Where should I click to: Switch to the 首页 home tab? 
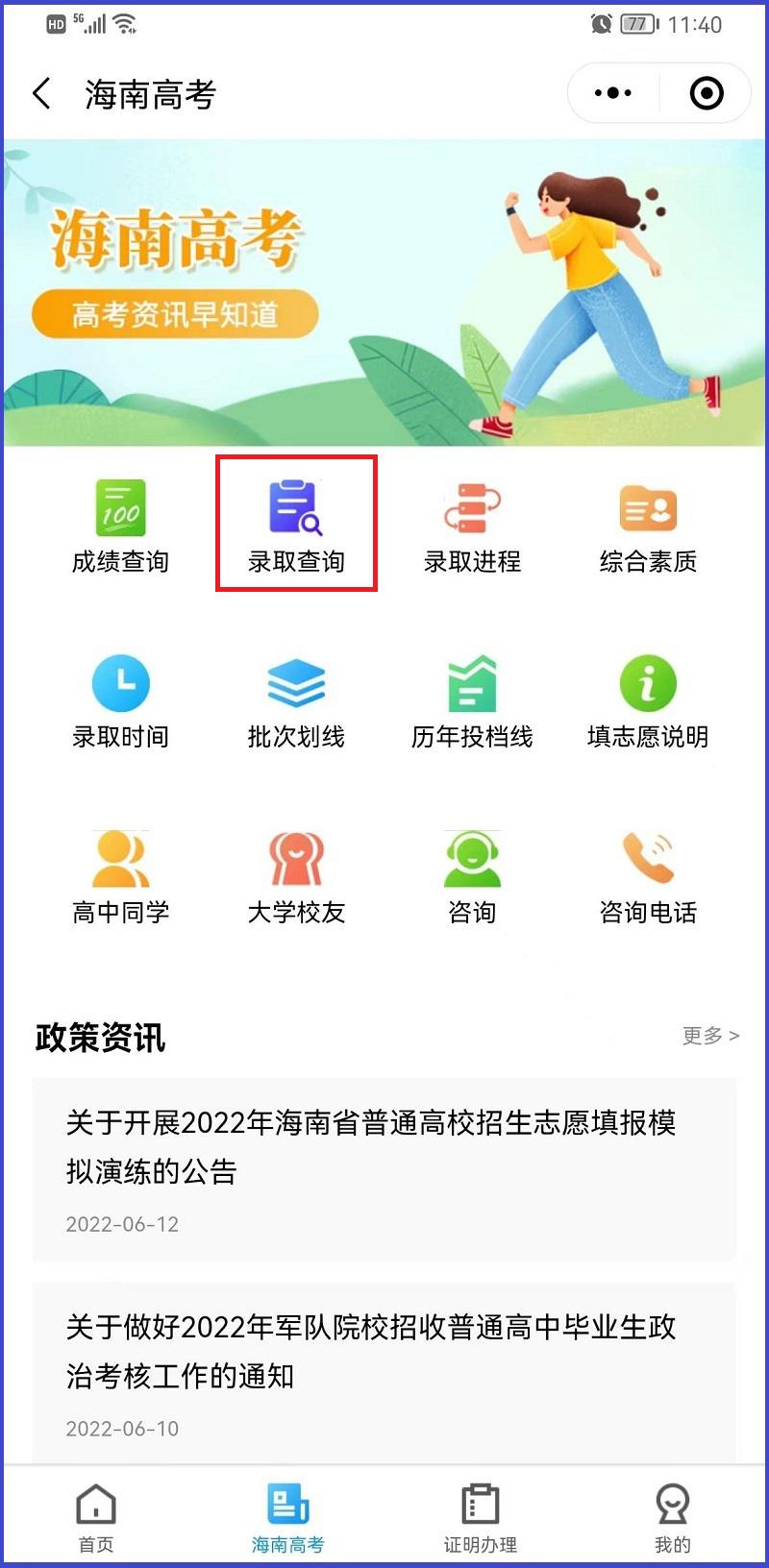[96, 1518]
